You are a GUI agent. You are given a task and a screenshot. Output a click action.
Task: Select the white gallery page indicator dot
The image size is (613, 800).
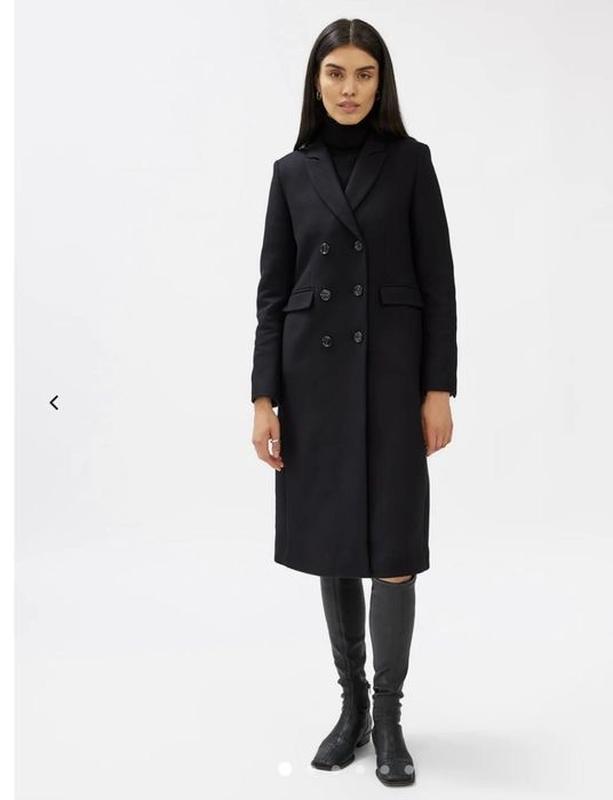point(285,769)
